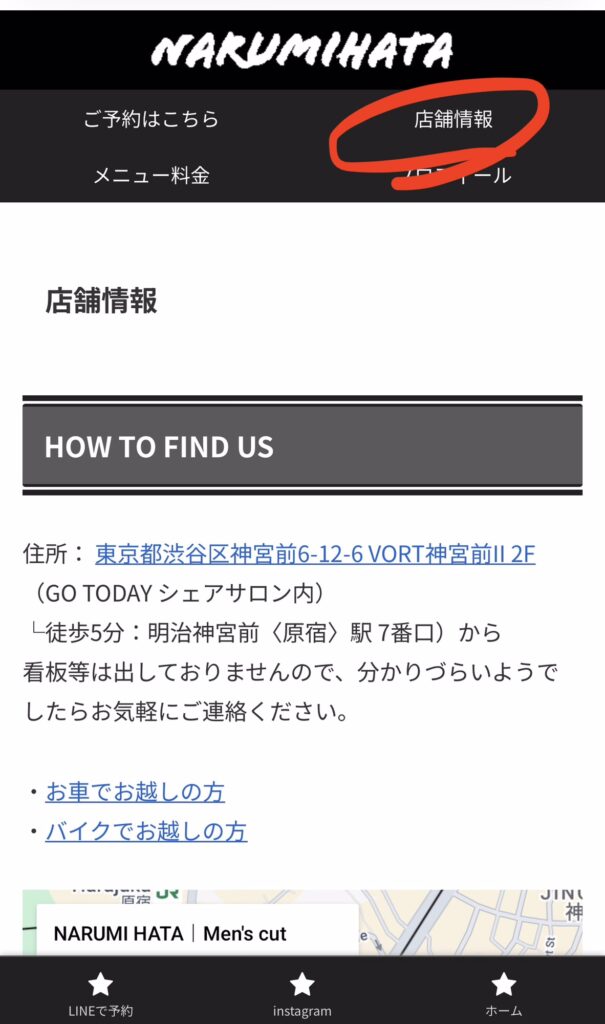Open メニュー料金 in the top menu
The width and height of the screenshot is (605, 1024).
click(151, 176)
